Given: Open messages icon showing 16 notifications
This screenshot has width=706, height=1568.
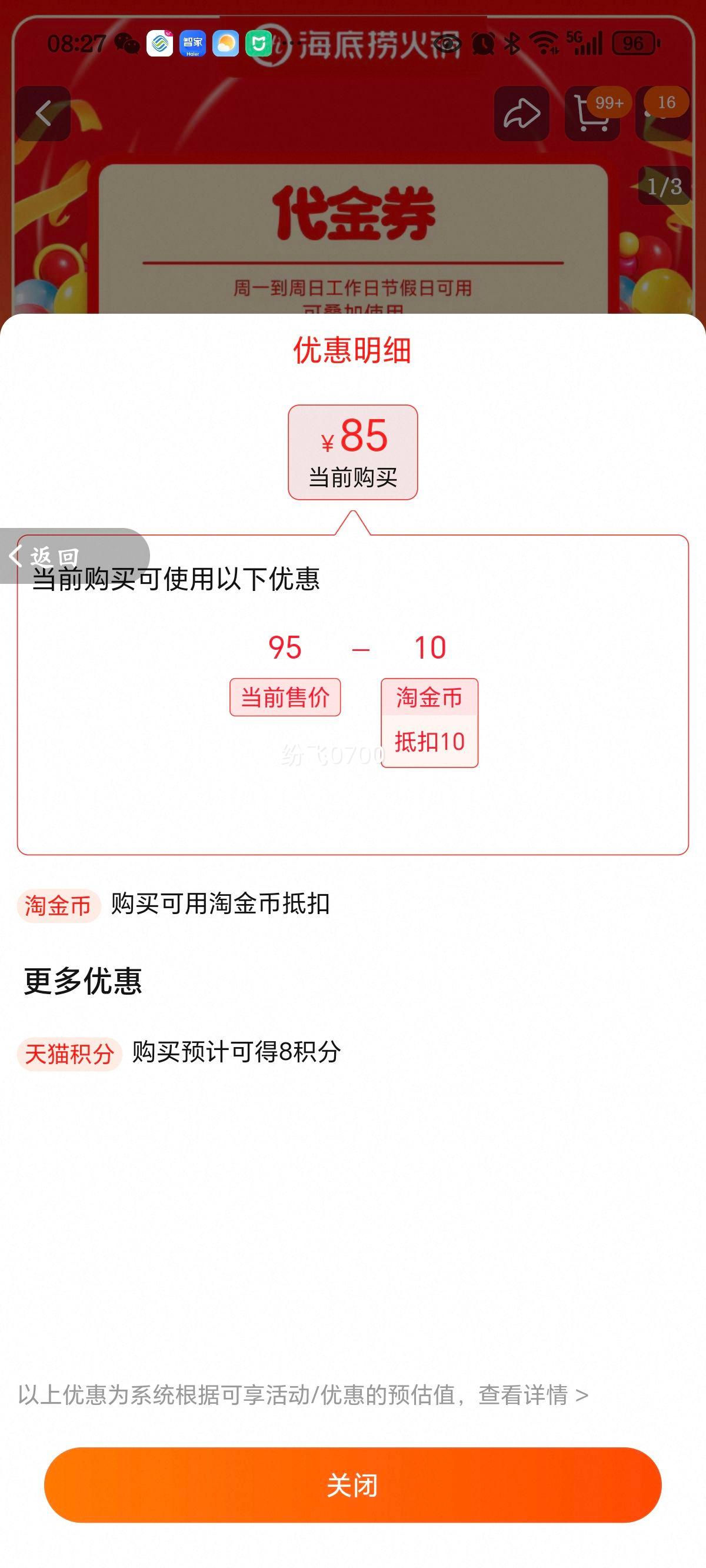Looking at the screenshot, I should pos(664,114).
